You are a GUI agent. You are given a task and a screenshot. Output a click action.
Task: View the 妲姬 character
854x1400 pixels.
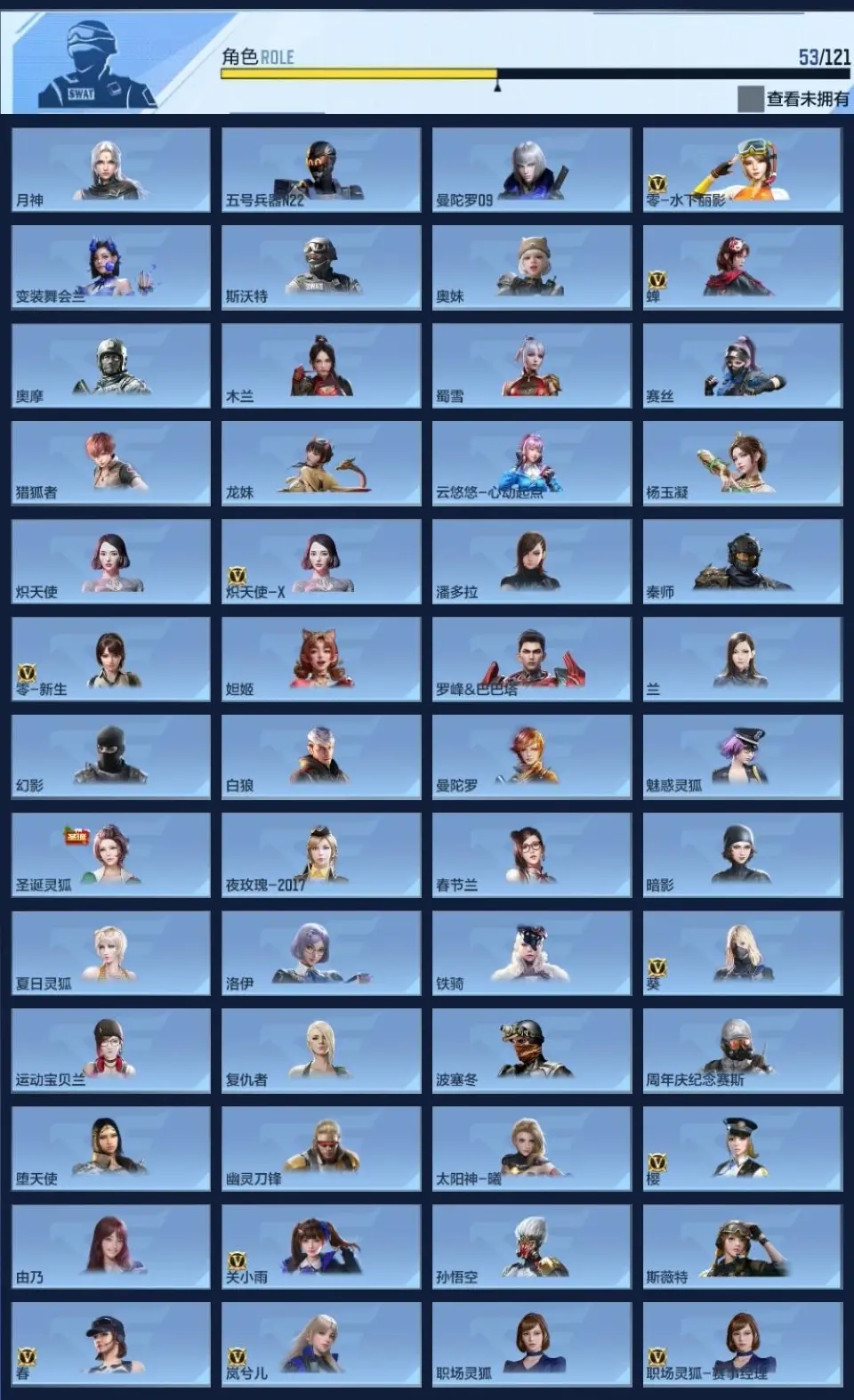(321, 660)
